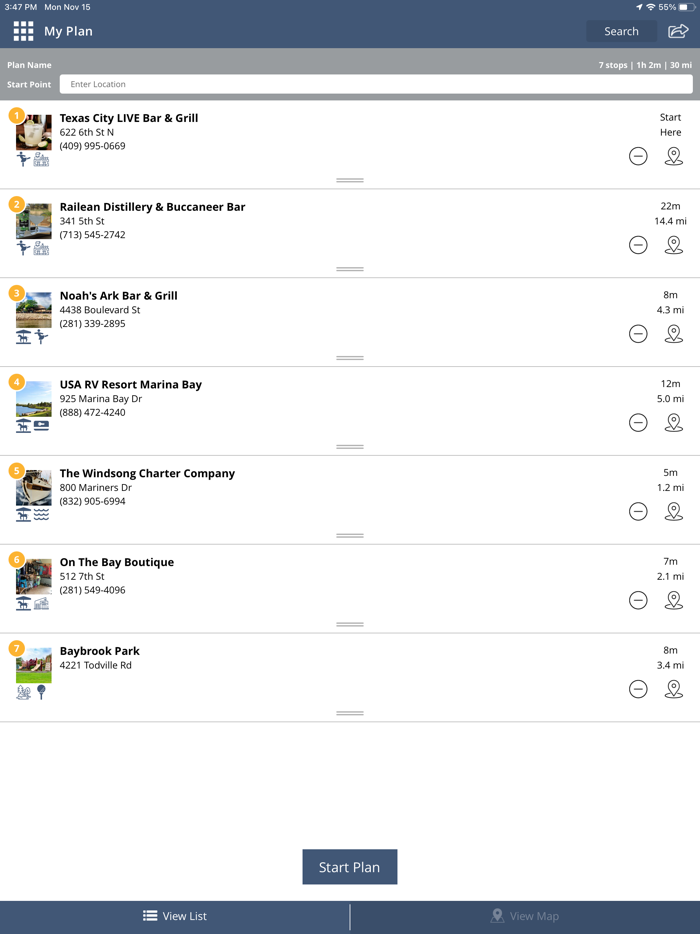Image resolution: width=700 pixels, height=934 pixels.
Task: Show Texas City LIVE Bar & Grill on map
Action: (x=674, y=156)
